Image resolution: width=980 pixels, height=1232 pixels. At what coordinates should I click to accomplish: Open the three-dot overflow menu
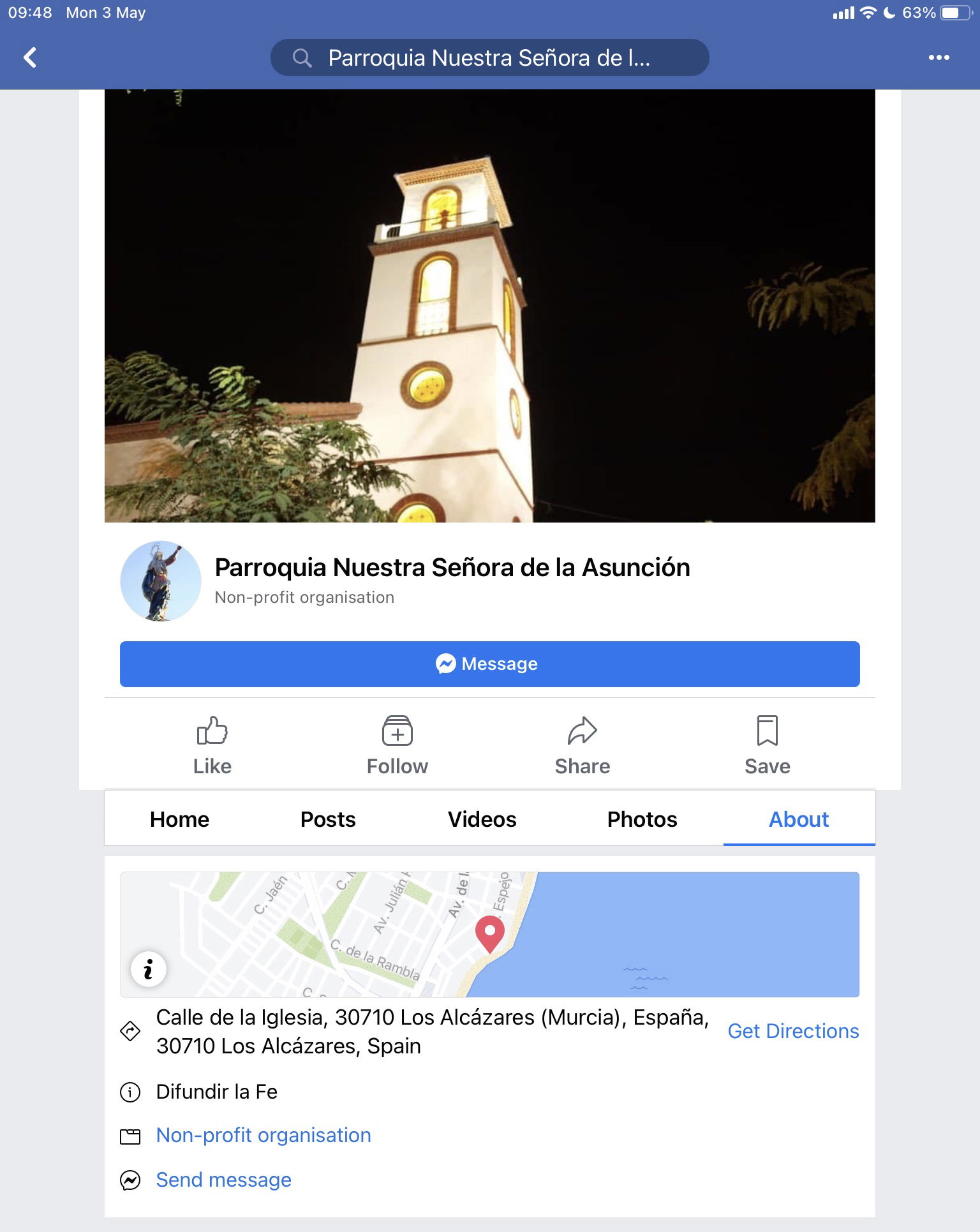click(x=939, y=57)
